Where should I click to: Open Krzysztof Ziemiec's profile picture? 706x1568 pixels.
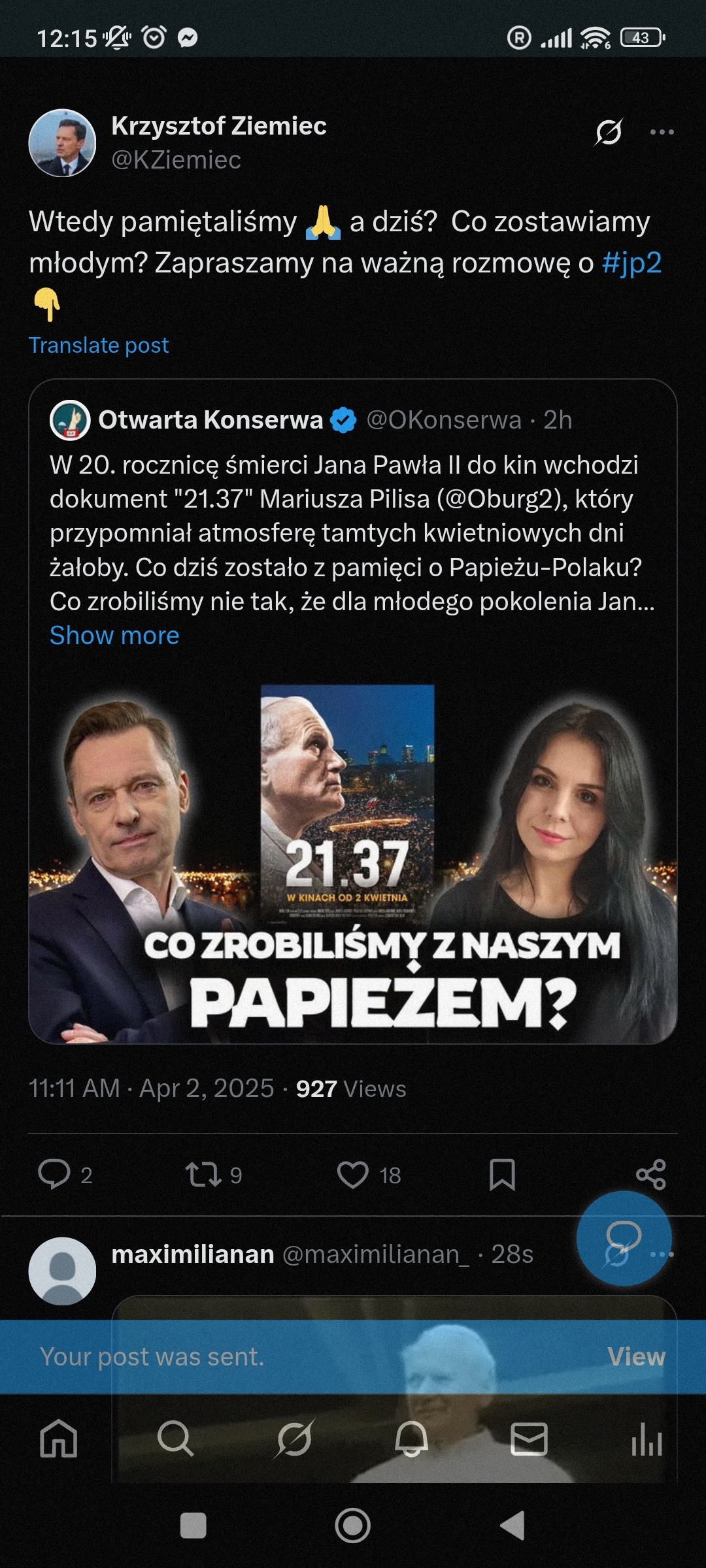tap(62, 142)
